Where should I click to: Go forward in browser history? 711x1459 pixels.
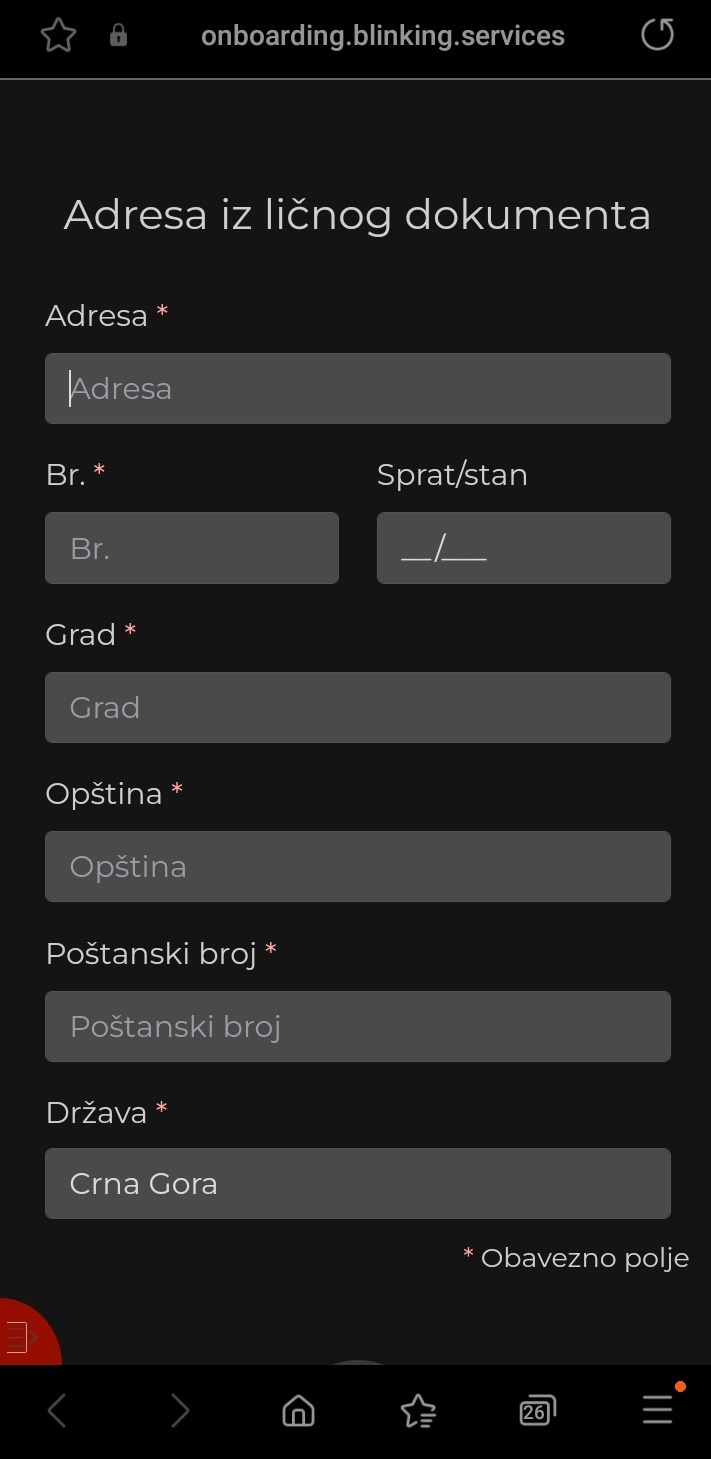(179, 1411)
